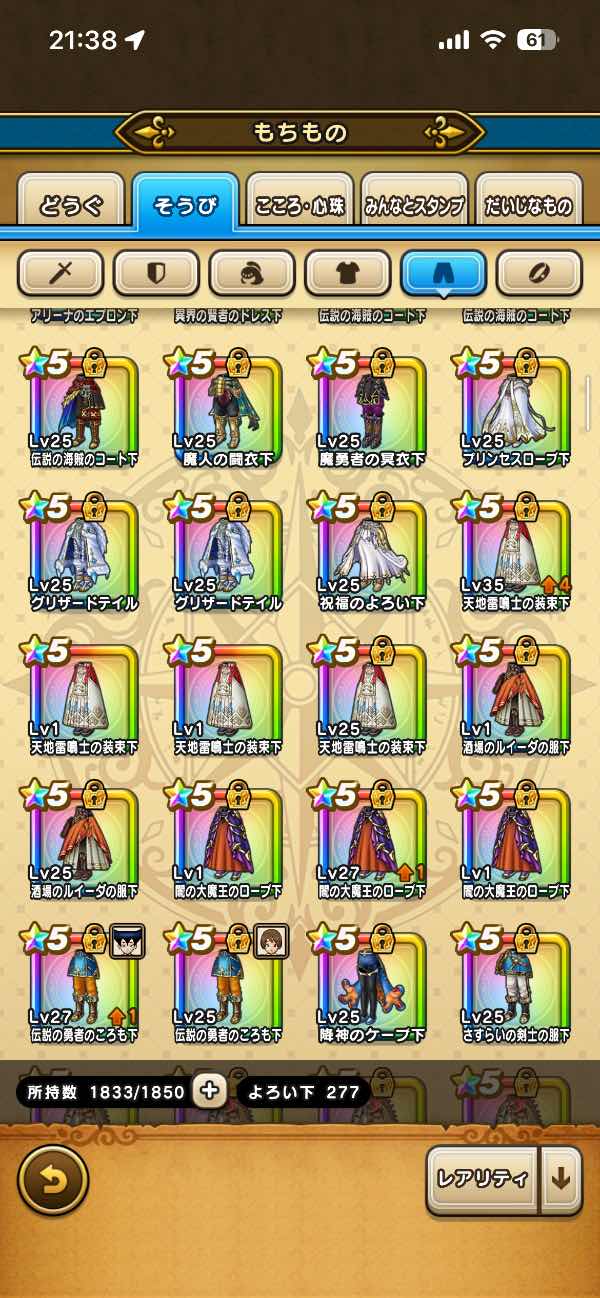Go back with the return arrow button
The height and width of the screenshot is (1298, 600).
point(53,1180)
